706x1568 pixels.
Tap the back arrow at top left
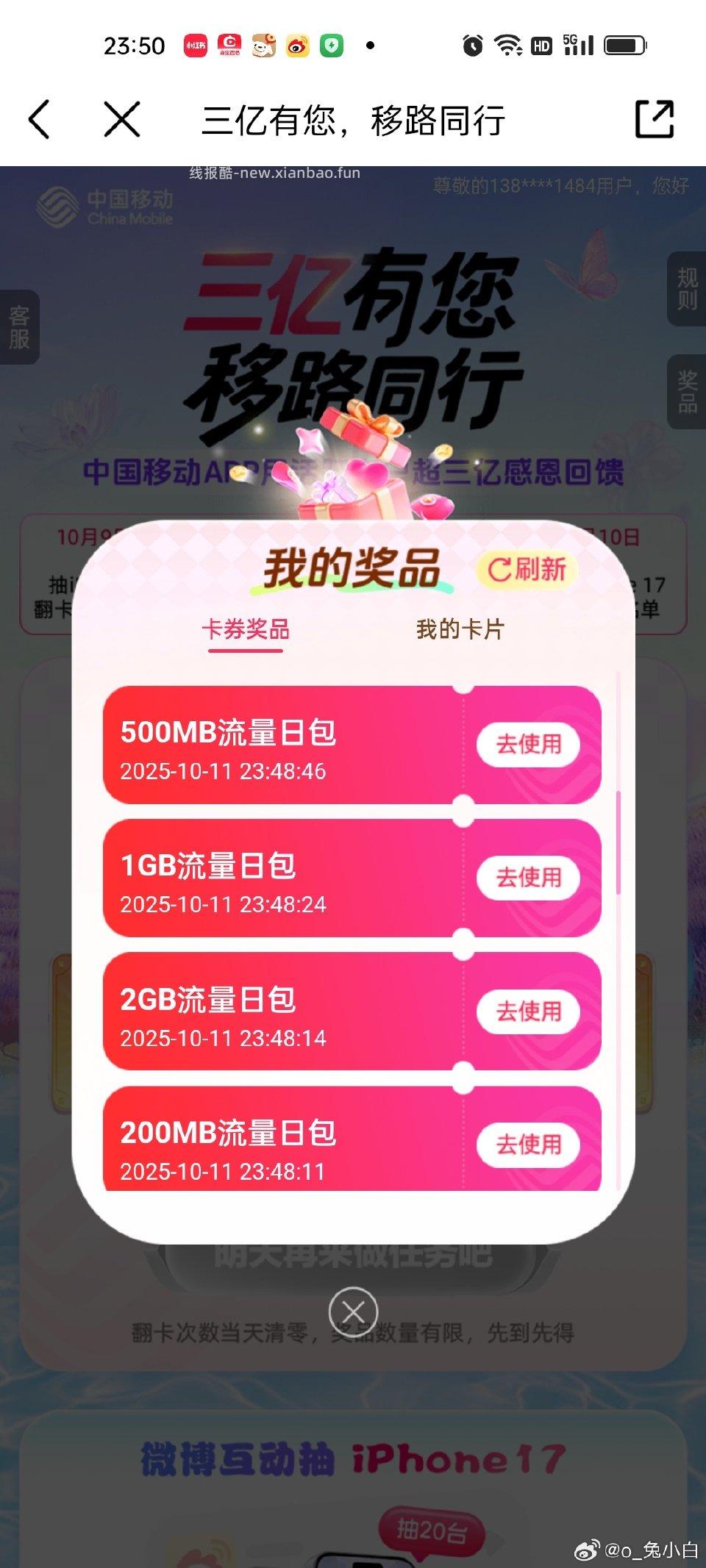click(x=40, y=120)
